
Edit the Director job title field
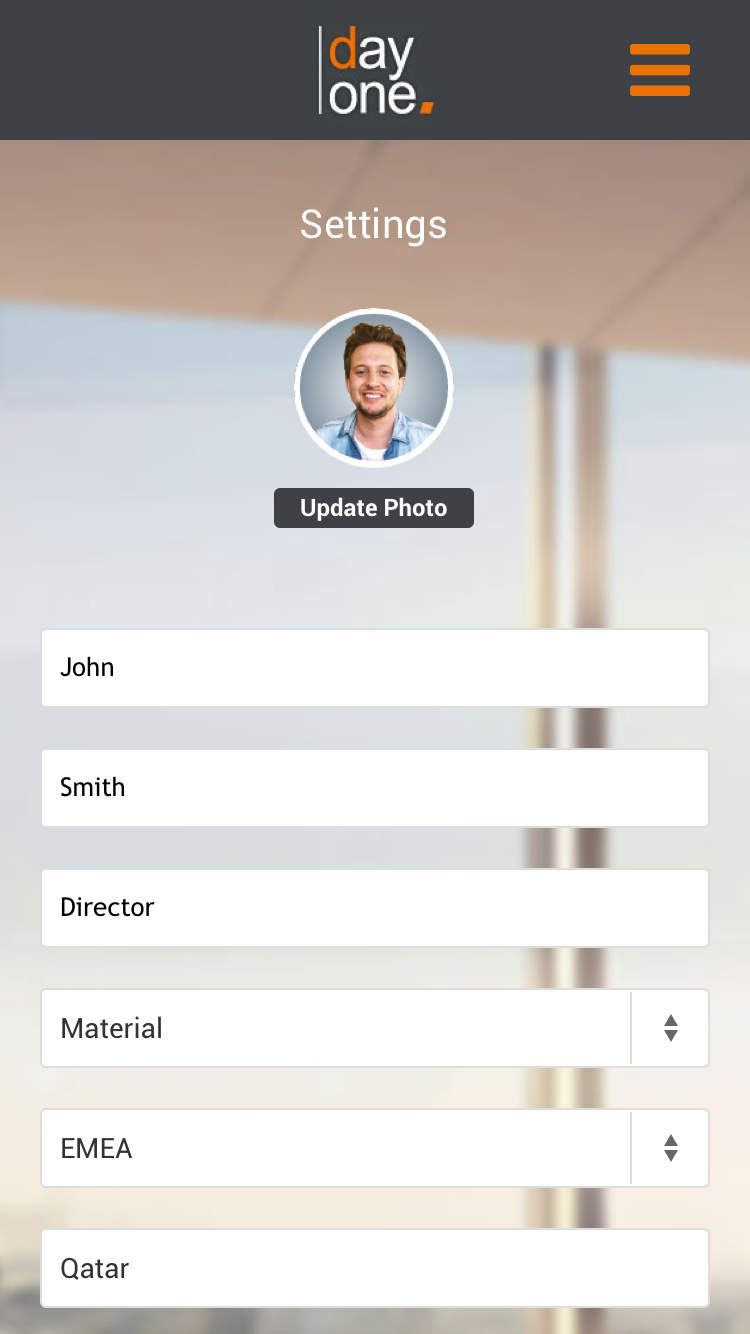coord(374,908)
